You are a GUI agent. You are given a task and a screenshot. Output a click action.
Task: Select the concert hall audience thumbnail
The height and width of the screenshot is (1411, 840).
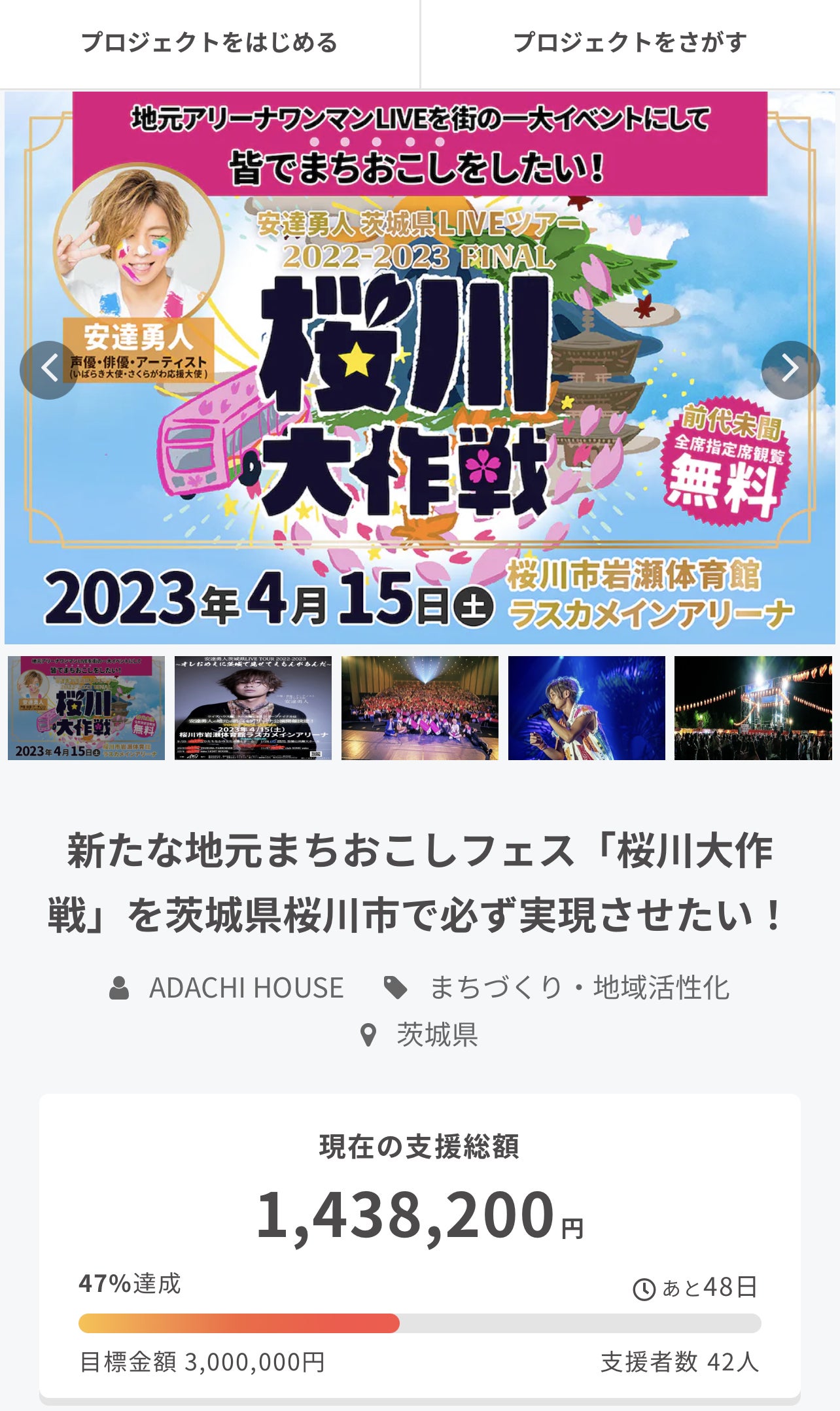(419, 708)
